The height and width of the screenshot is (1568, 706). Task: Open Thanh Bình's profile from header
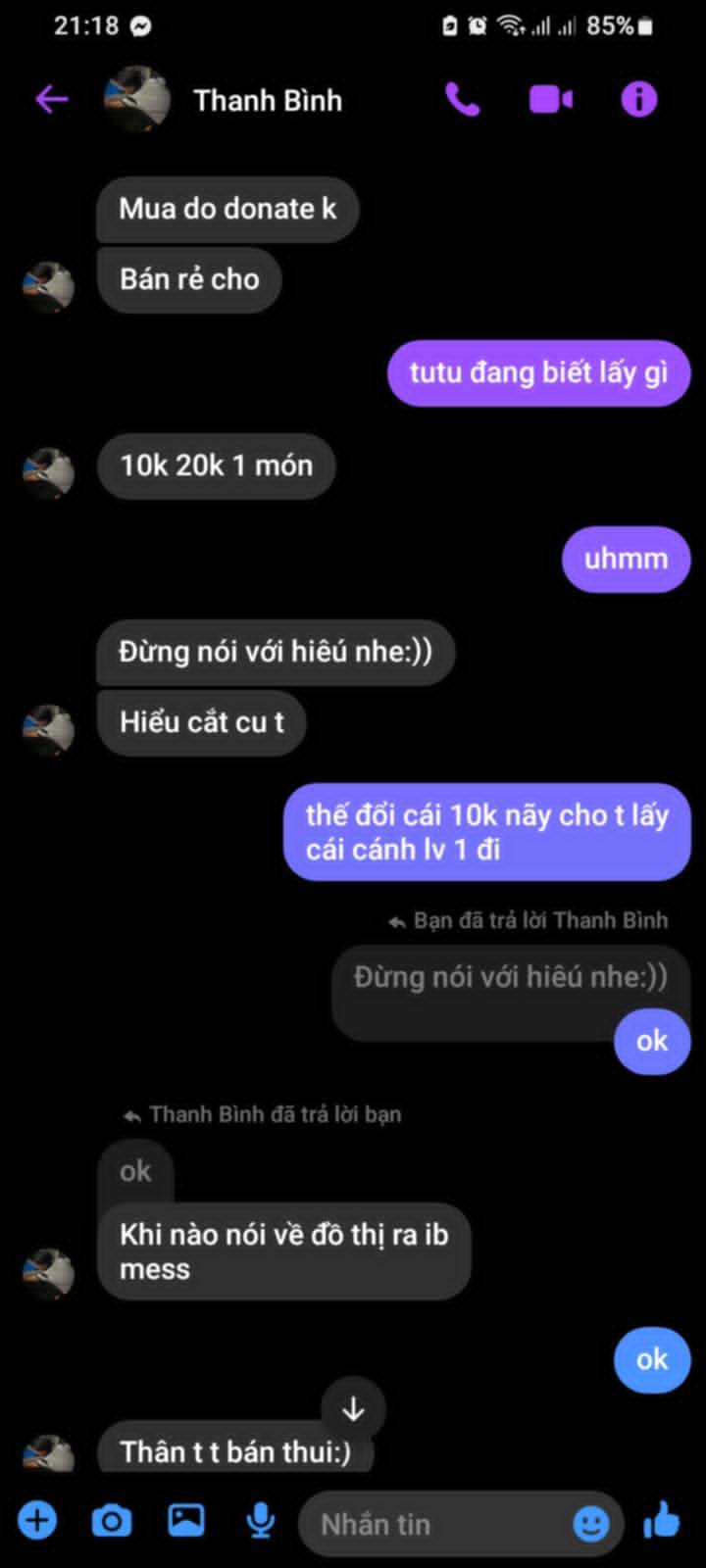(267, 100)
